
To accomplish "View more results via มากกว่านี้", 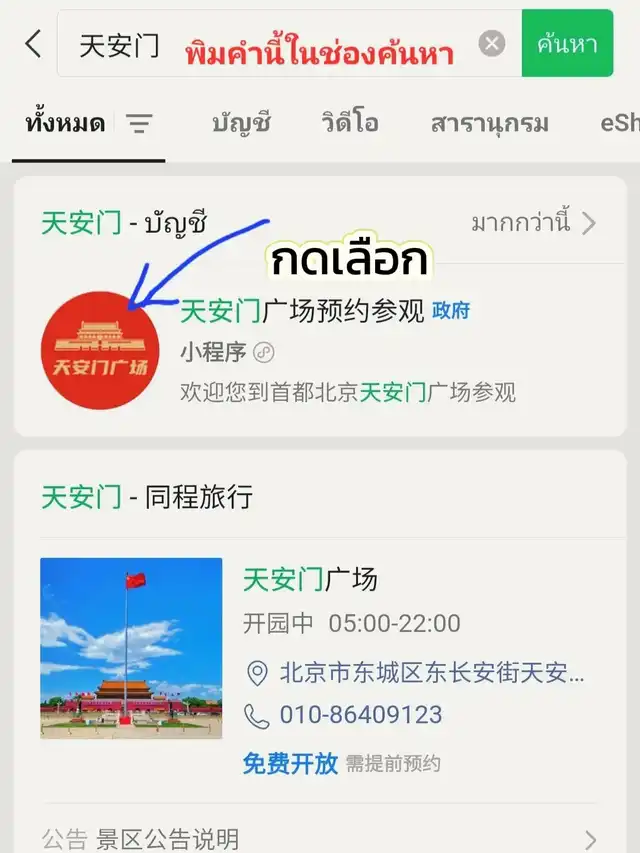I will 533,223.
